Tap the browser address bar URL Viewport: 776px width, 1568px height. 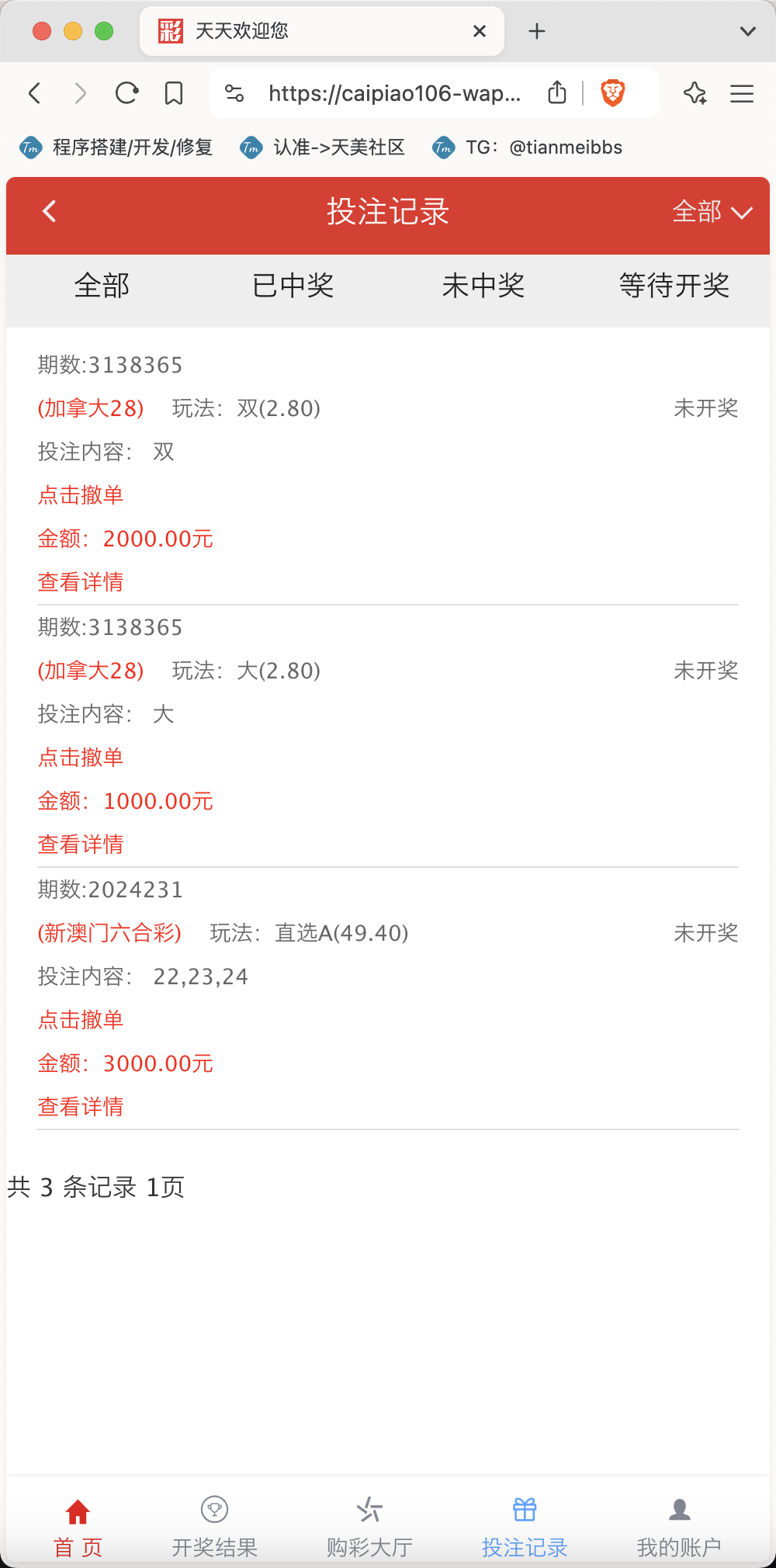click(x=394, y=94)
